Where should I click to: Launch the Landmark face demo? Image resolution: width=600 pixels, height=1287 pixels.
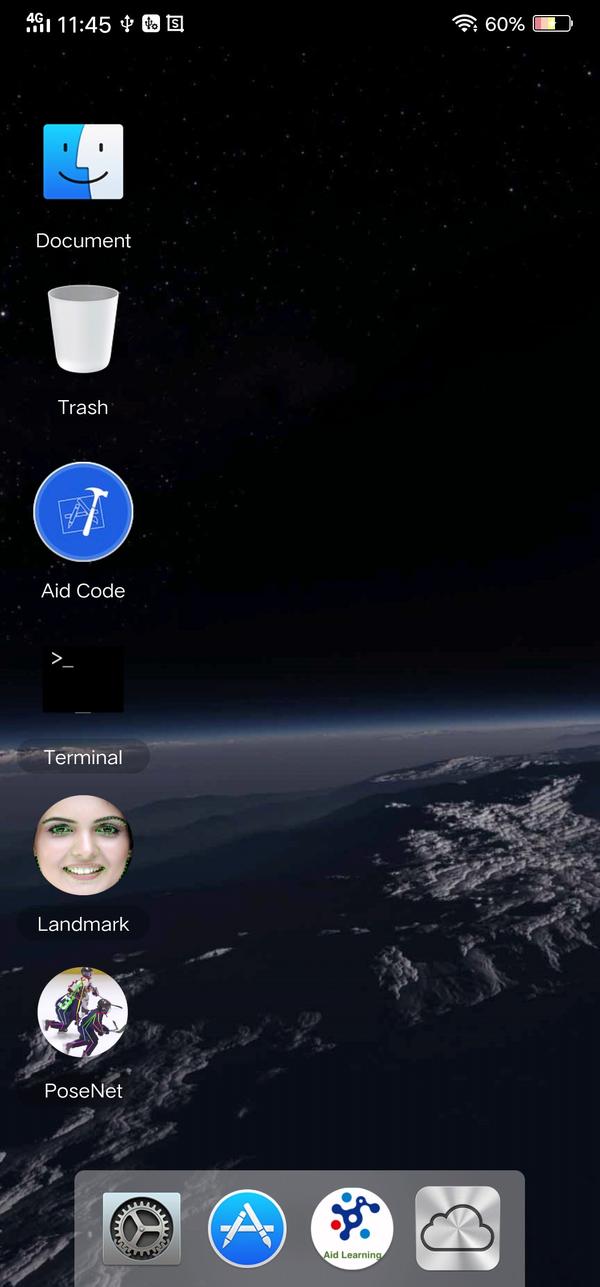pyautogui.click(x=83, y=845)
